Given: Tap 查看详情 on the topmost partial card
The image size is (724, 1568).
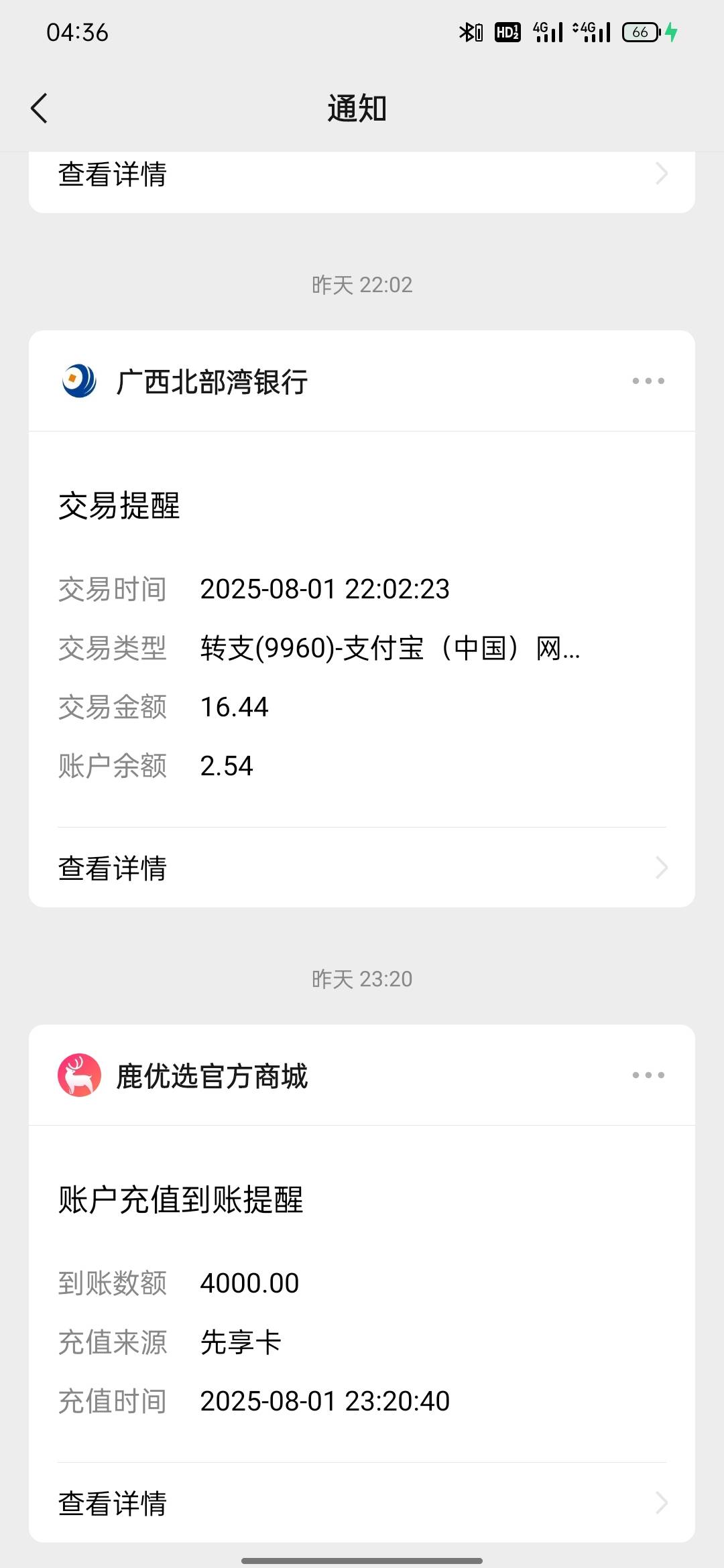Looking at the screenshot, I should pyautogui.click(x=362, y=176).
